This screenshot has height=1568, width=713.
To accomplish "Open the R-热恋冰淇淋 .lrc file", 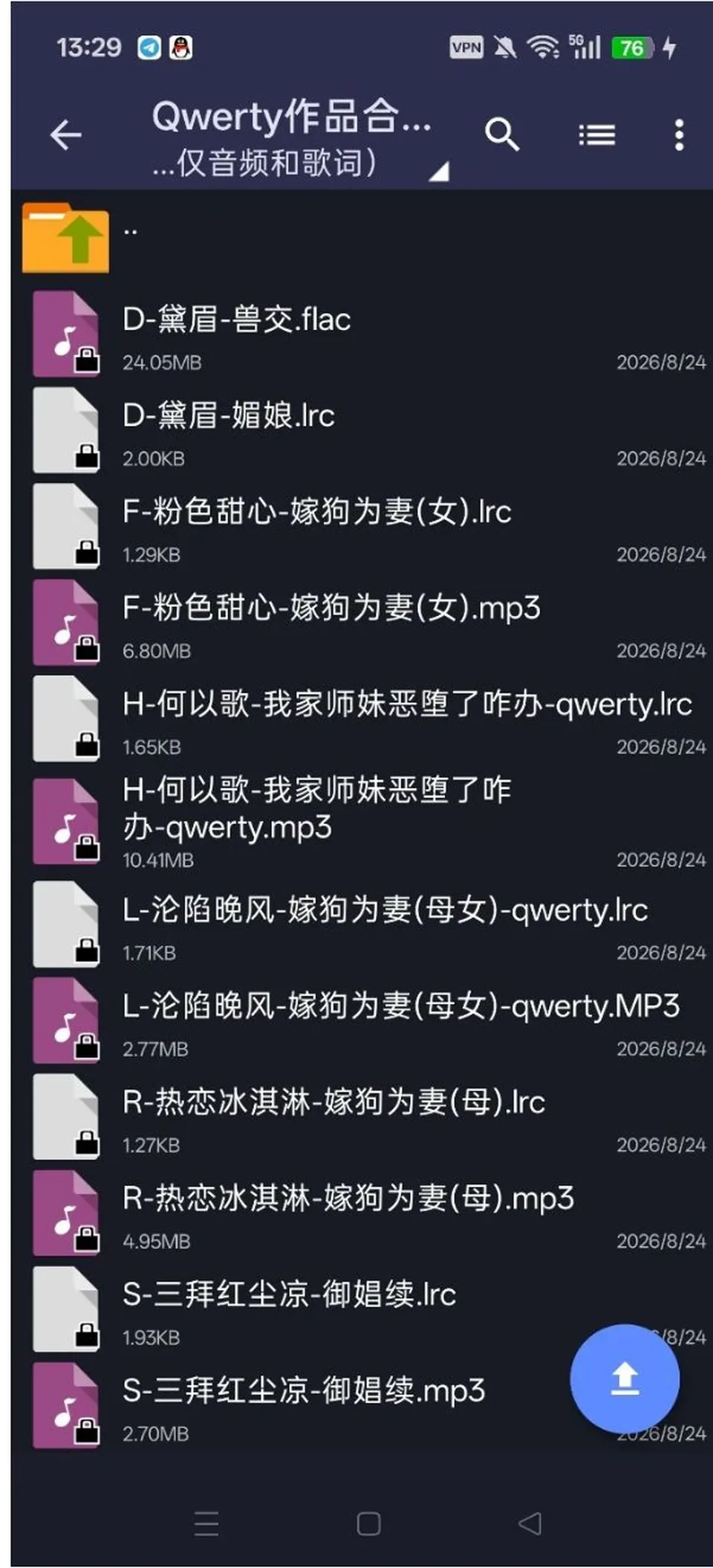I will pos(362,1117).
